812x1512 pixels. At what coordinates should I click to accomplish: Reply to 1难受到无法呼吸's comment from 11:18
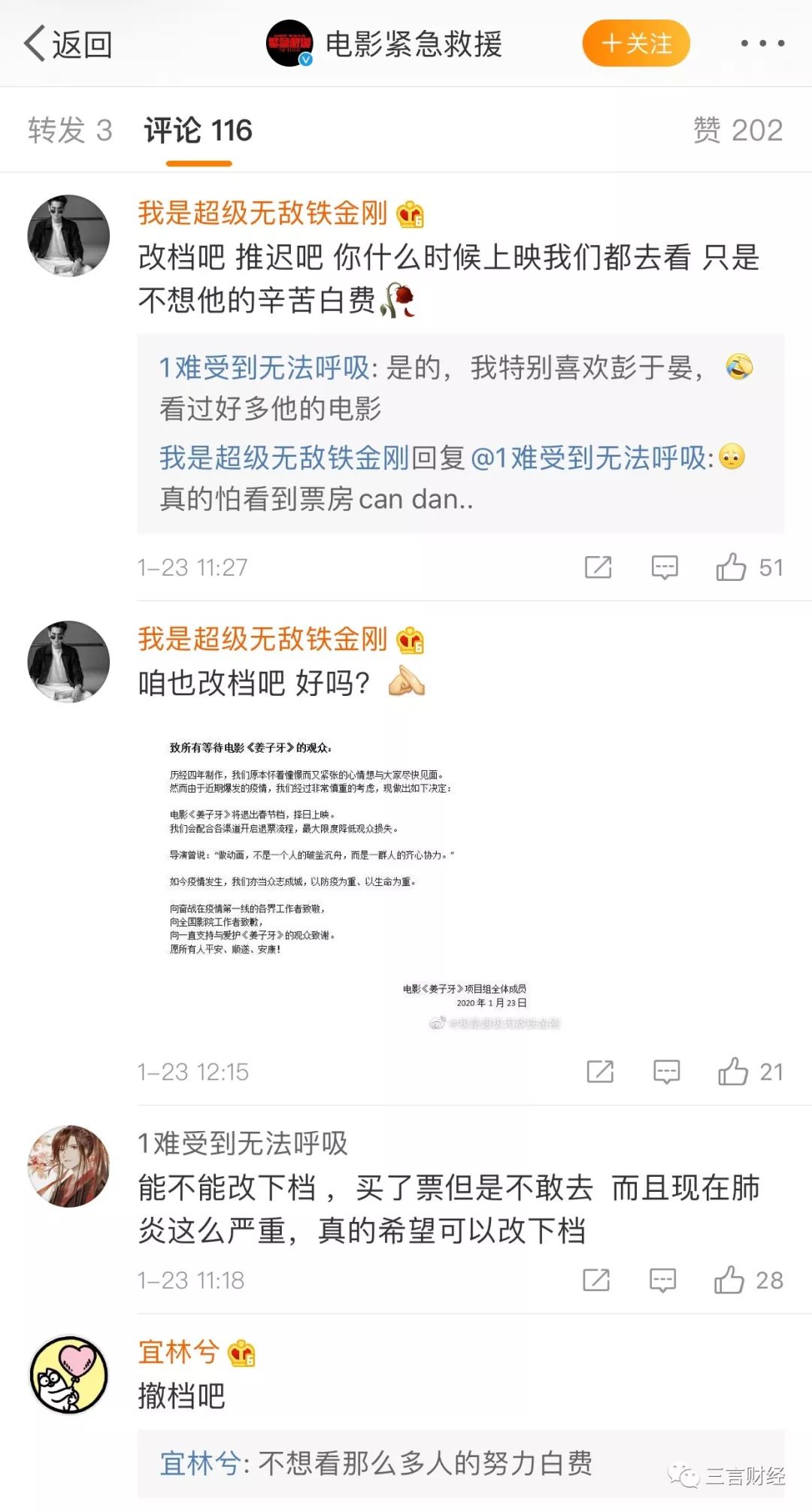(x=662, y=1280)
